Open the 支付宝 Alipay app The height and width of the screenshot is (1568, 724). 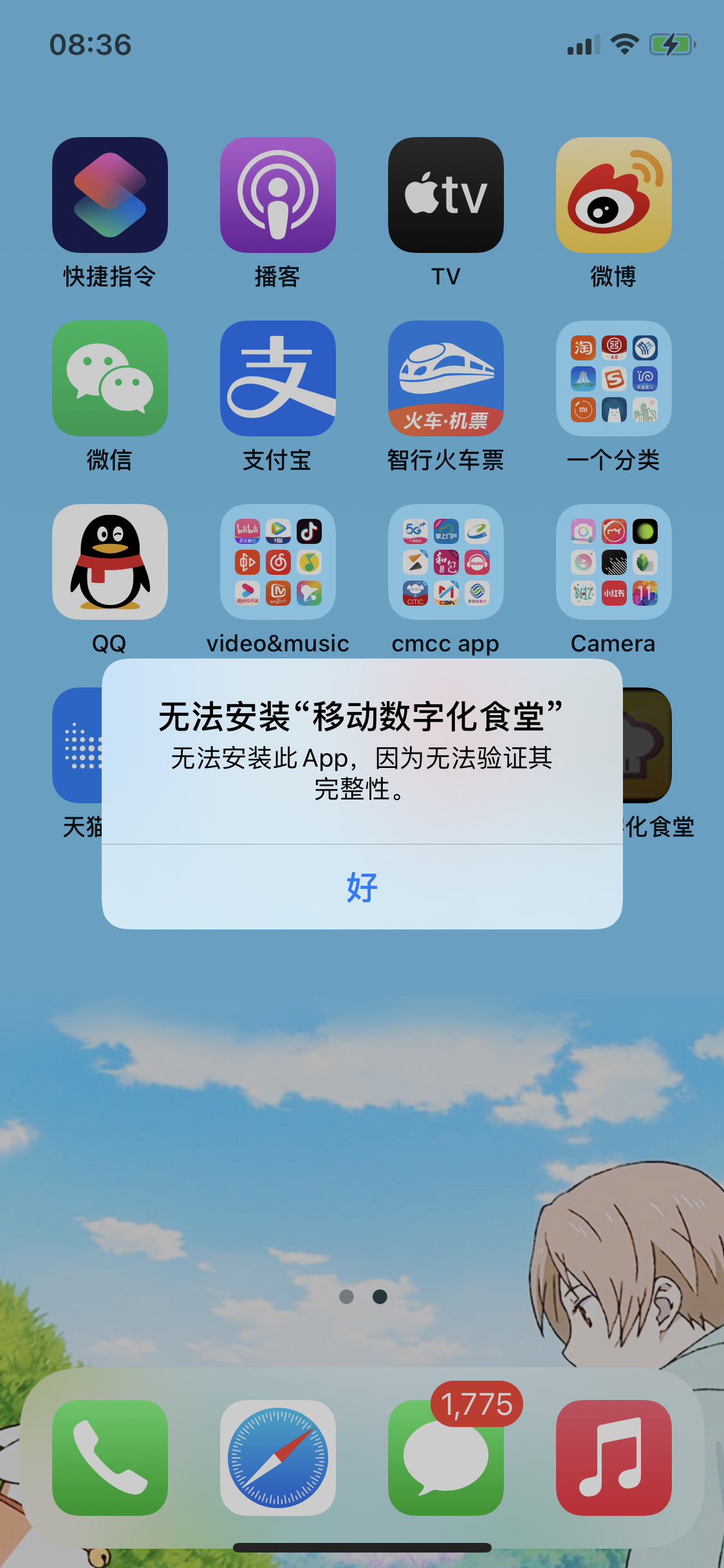(x=278, y=378)
